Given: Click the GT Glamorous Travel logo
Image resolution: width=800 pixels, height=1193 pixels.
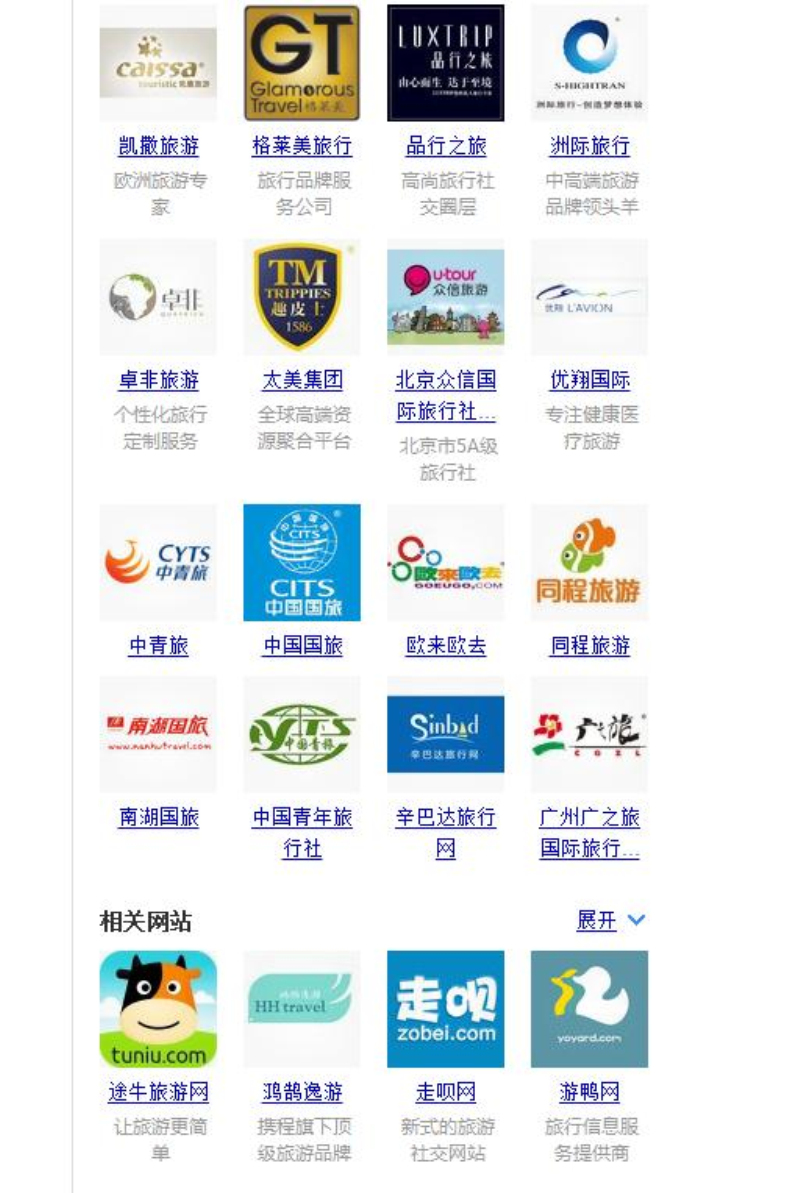Looking at the screenshot, I should point(302,62).
